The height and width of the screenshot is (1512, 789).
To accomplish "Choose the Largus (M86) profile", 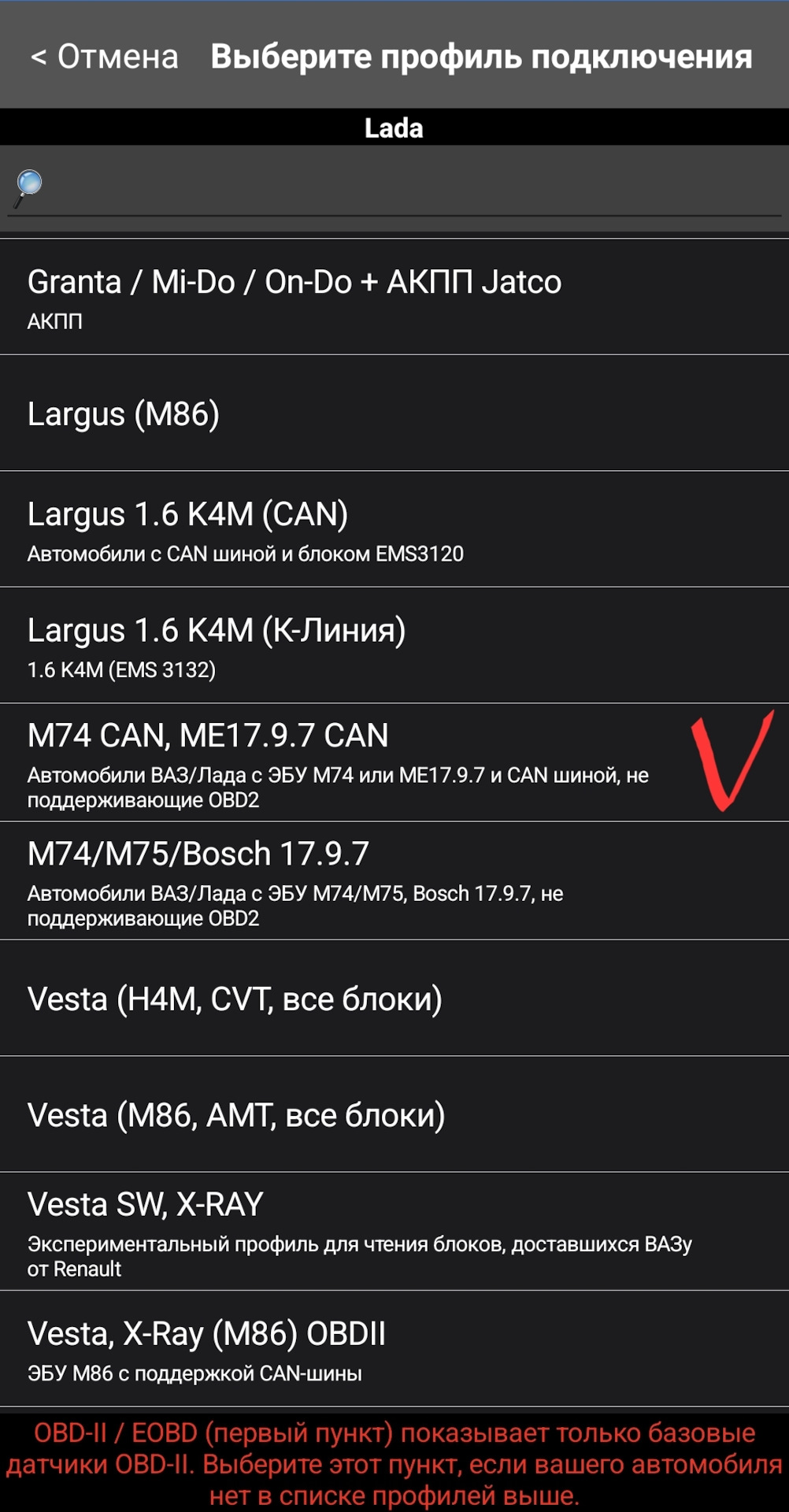I will click(x=394, y=413).
